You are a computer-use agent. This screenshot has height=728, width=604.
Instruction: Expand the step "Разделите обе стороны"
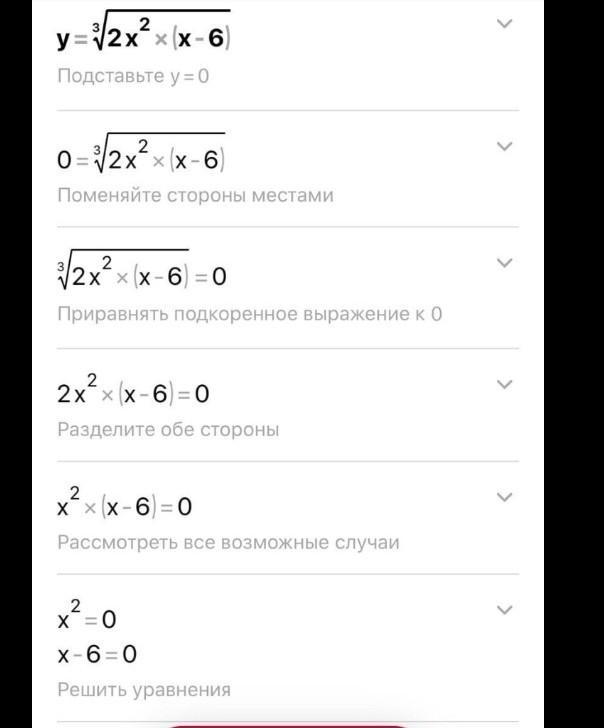point(504,384)
